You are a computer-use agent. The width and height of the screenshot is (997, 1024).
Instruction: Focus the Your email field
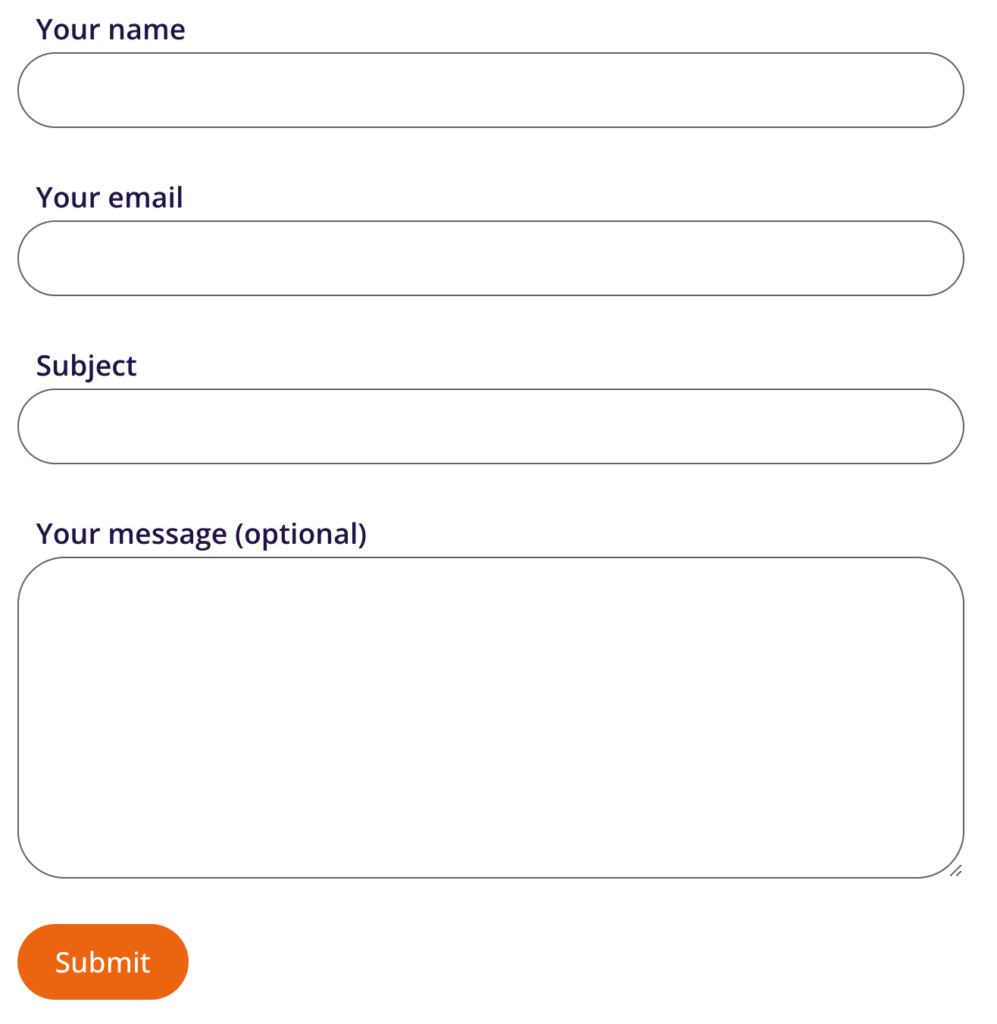click(x=490, y=258)
